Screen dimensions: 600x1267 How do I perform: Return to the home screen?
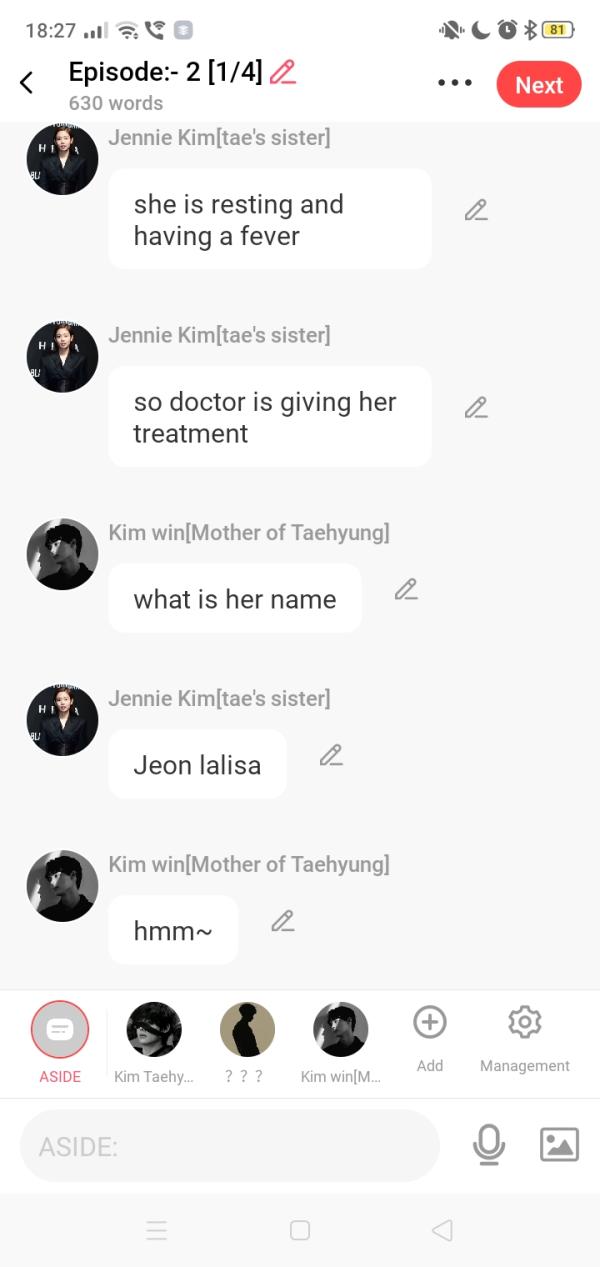[x=300, y=1231]
